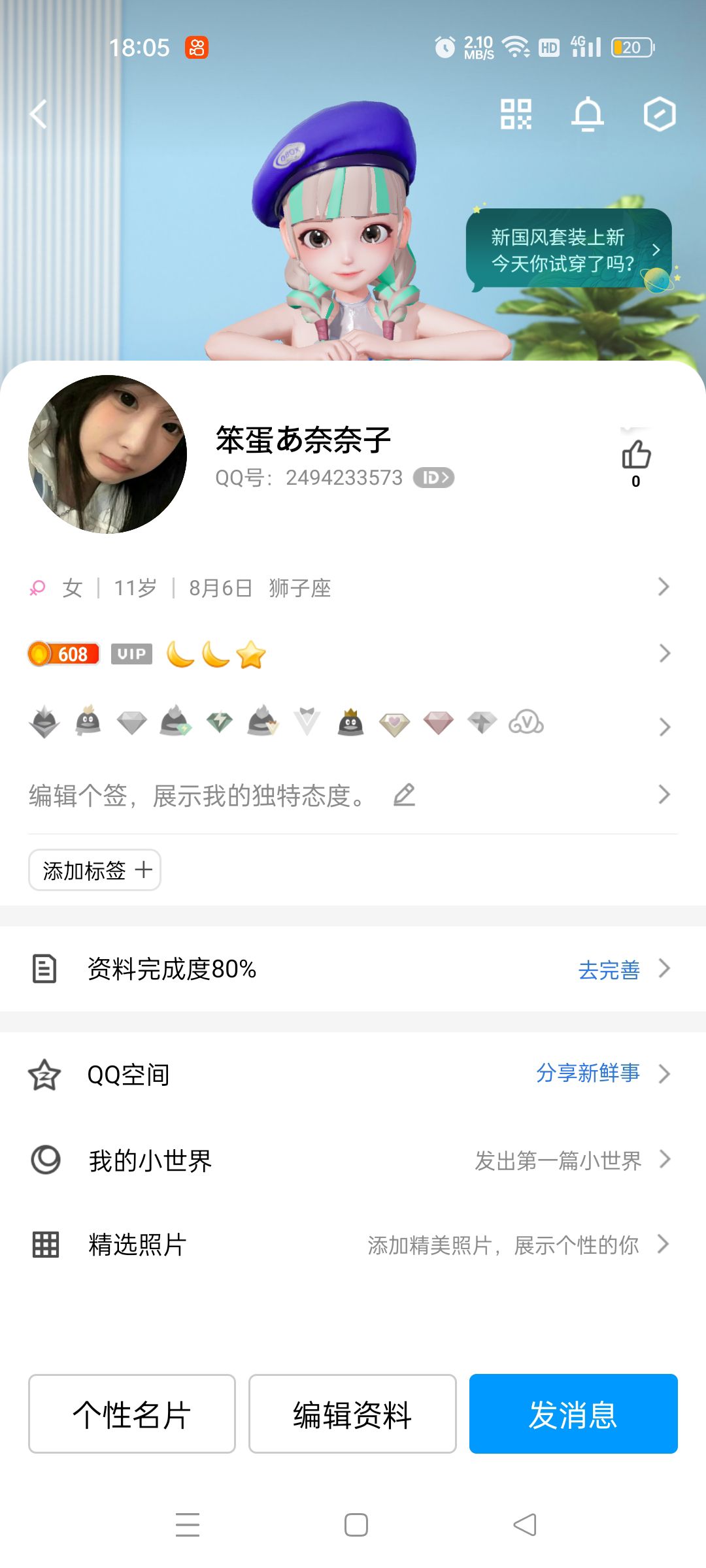Tap the ID badge beside QQ号
The width and height of the screenshot is (706, 1568).
(433, 478)
